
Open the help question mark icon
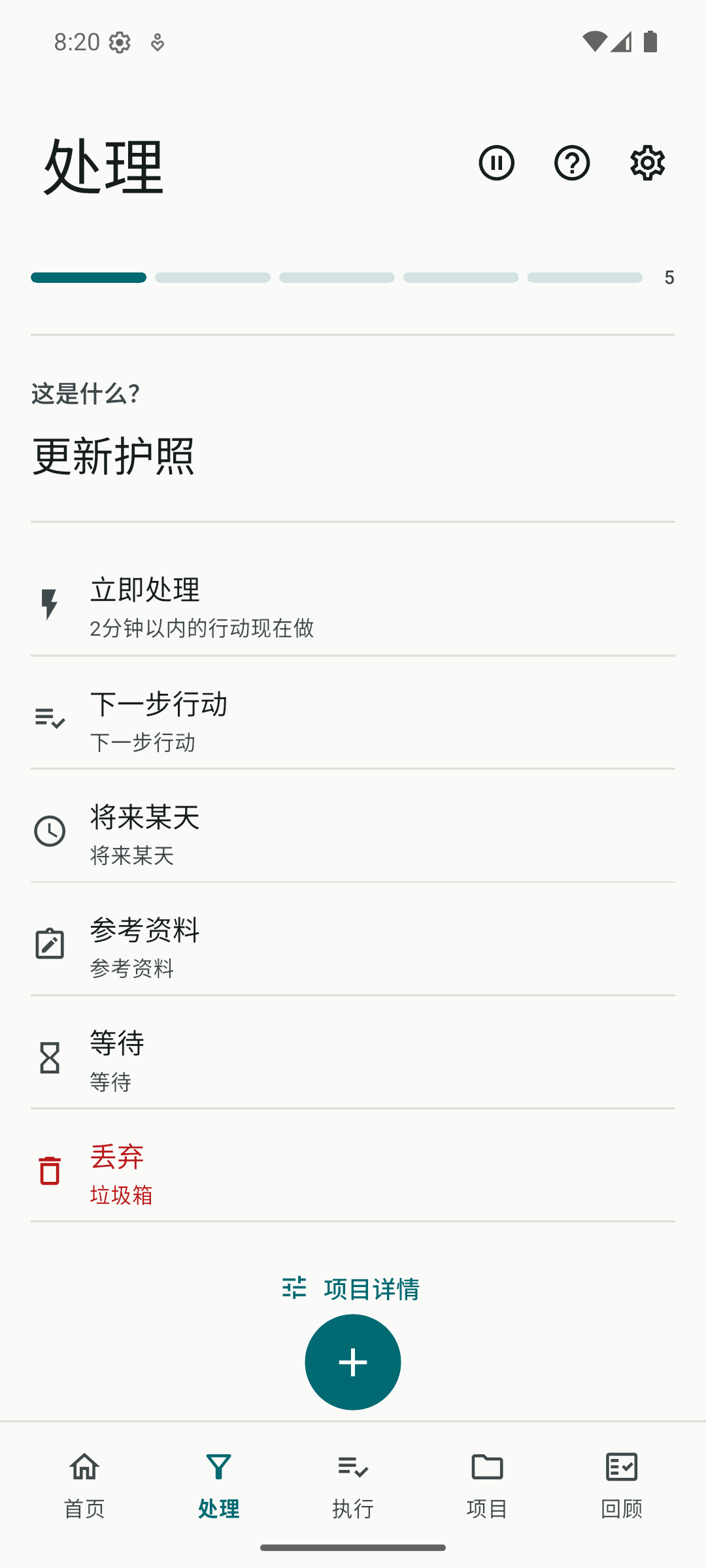click(572, 163)
